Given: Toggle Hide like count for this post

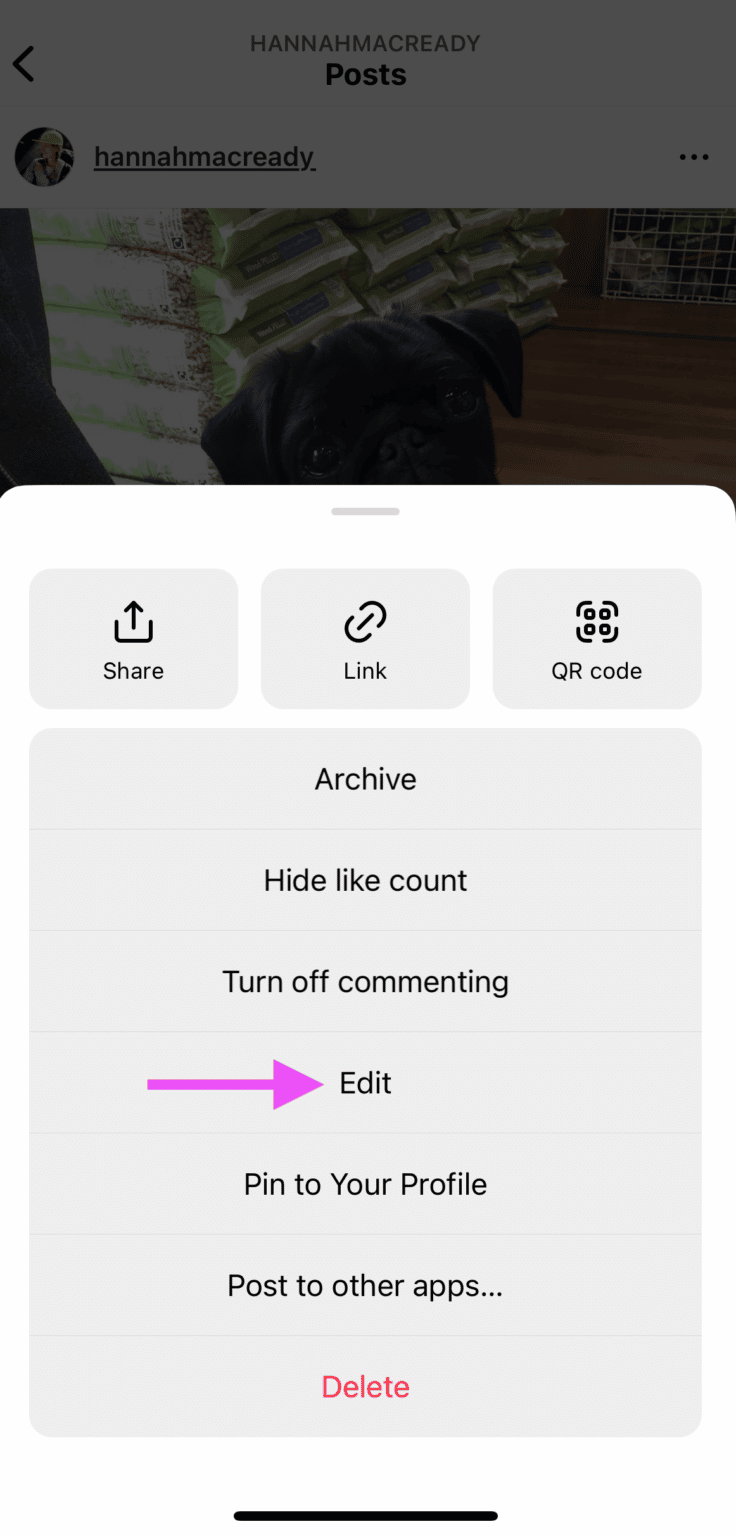Looking at the screenshot, I should [365, 880].
